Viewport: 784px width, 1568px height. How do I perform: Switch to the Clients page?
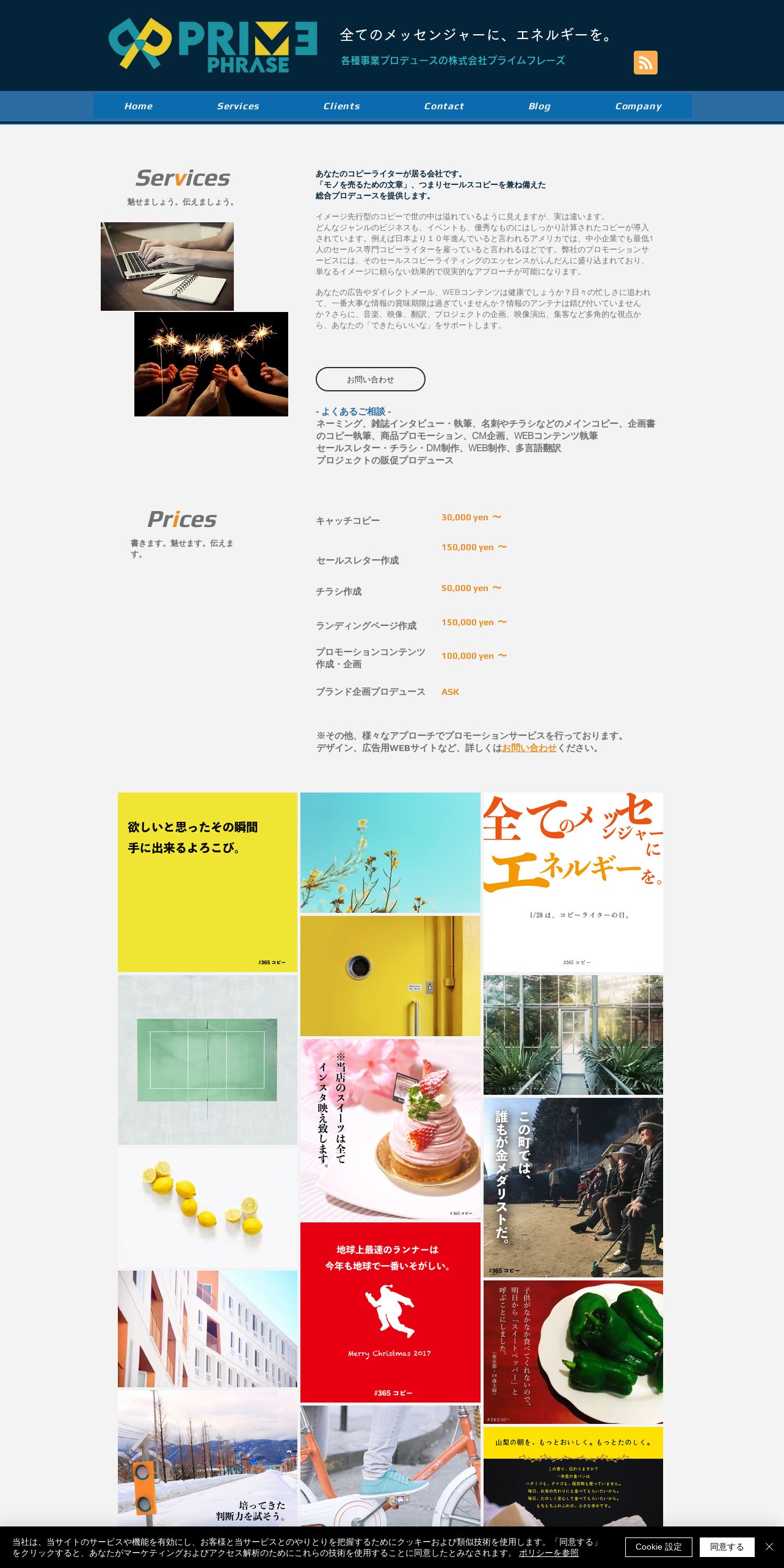pos(342,106)
